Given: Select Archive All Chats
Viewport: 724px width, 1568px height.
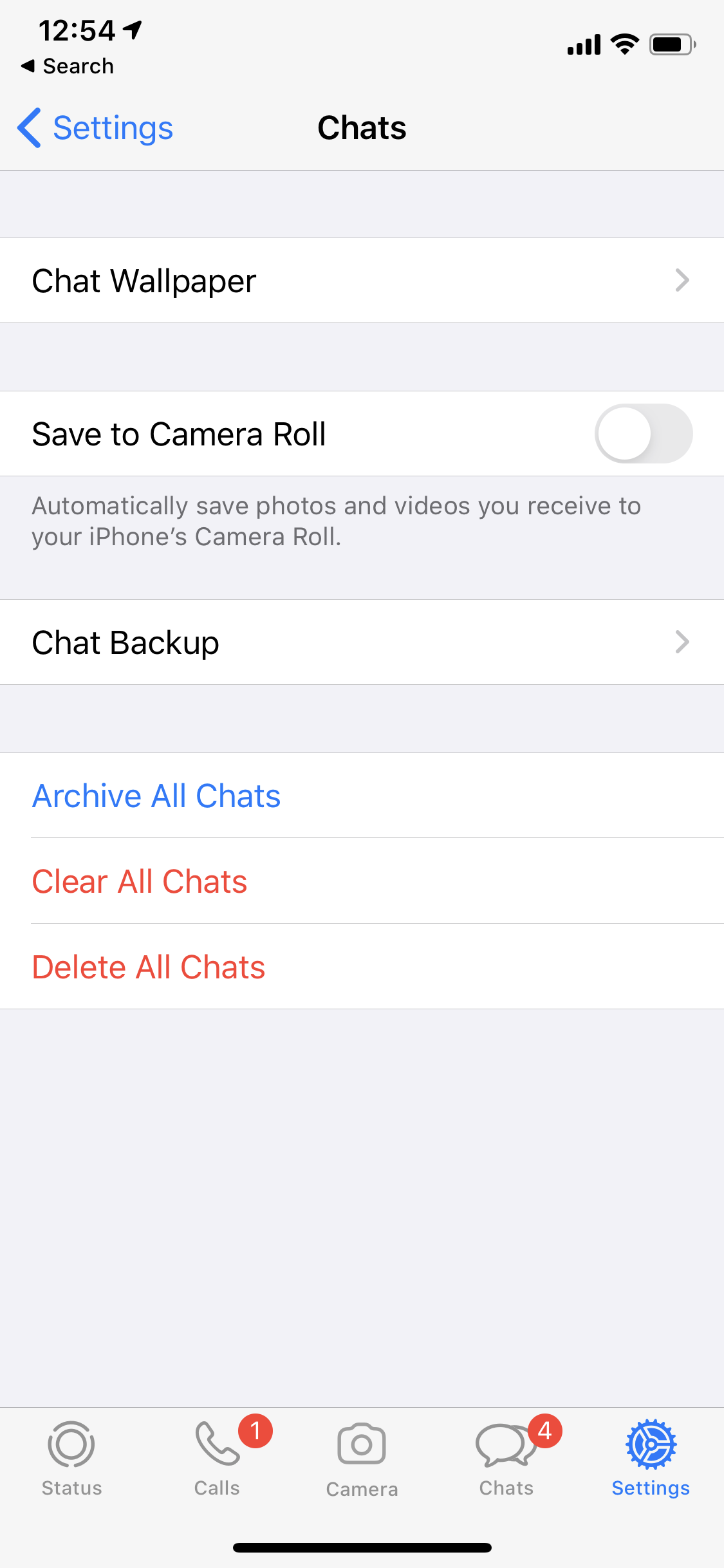Looking at the screenshot, I should click(x=156, y=796).
